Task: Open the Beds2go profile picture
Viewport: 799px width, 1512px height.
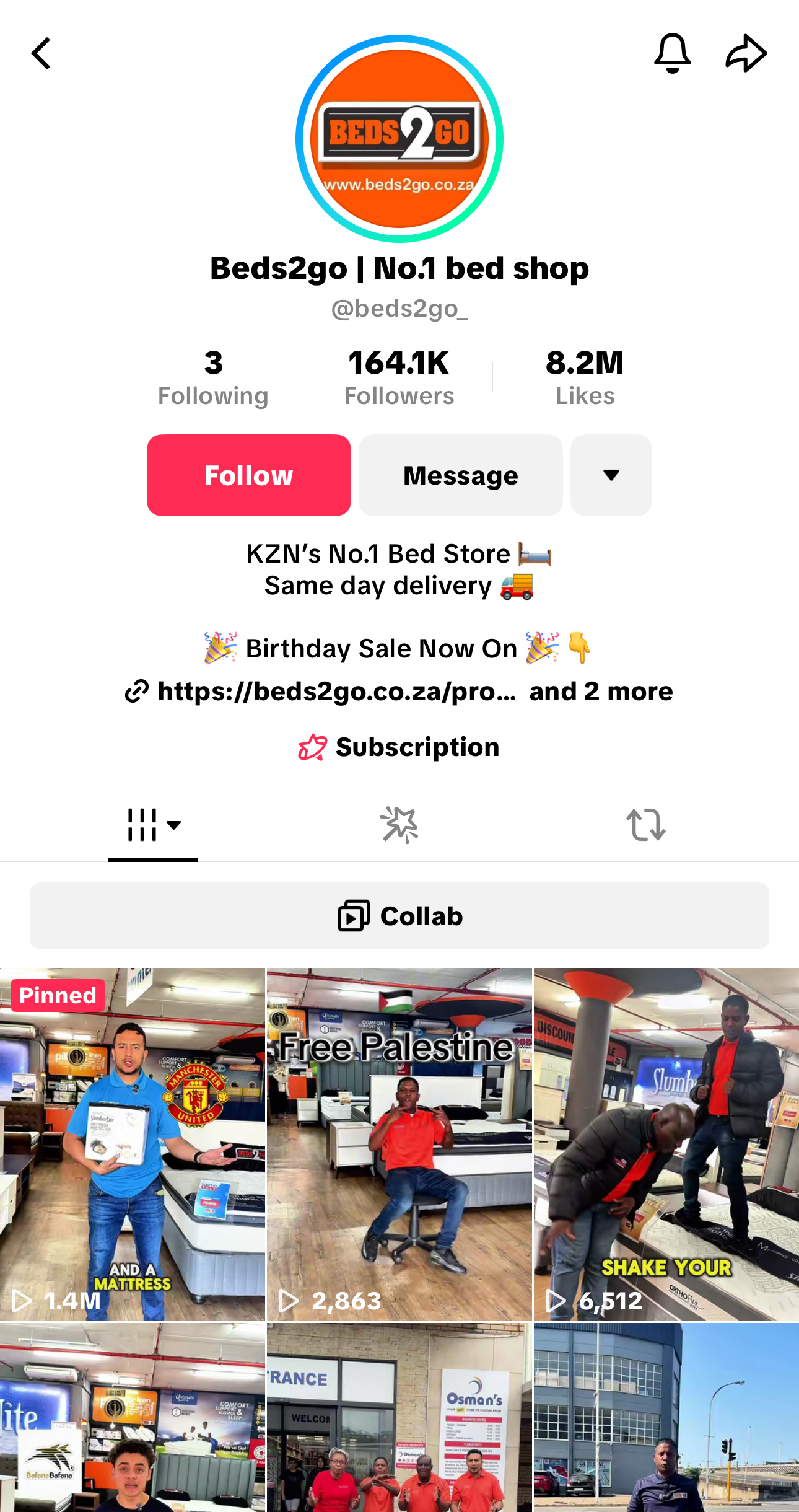Action: (x=399, y=139)
